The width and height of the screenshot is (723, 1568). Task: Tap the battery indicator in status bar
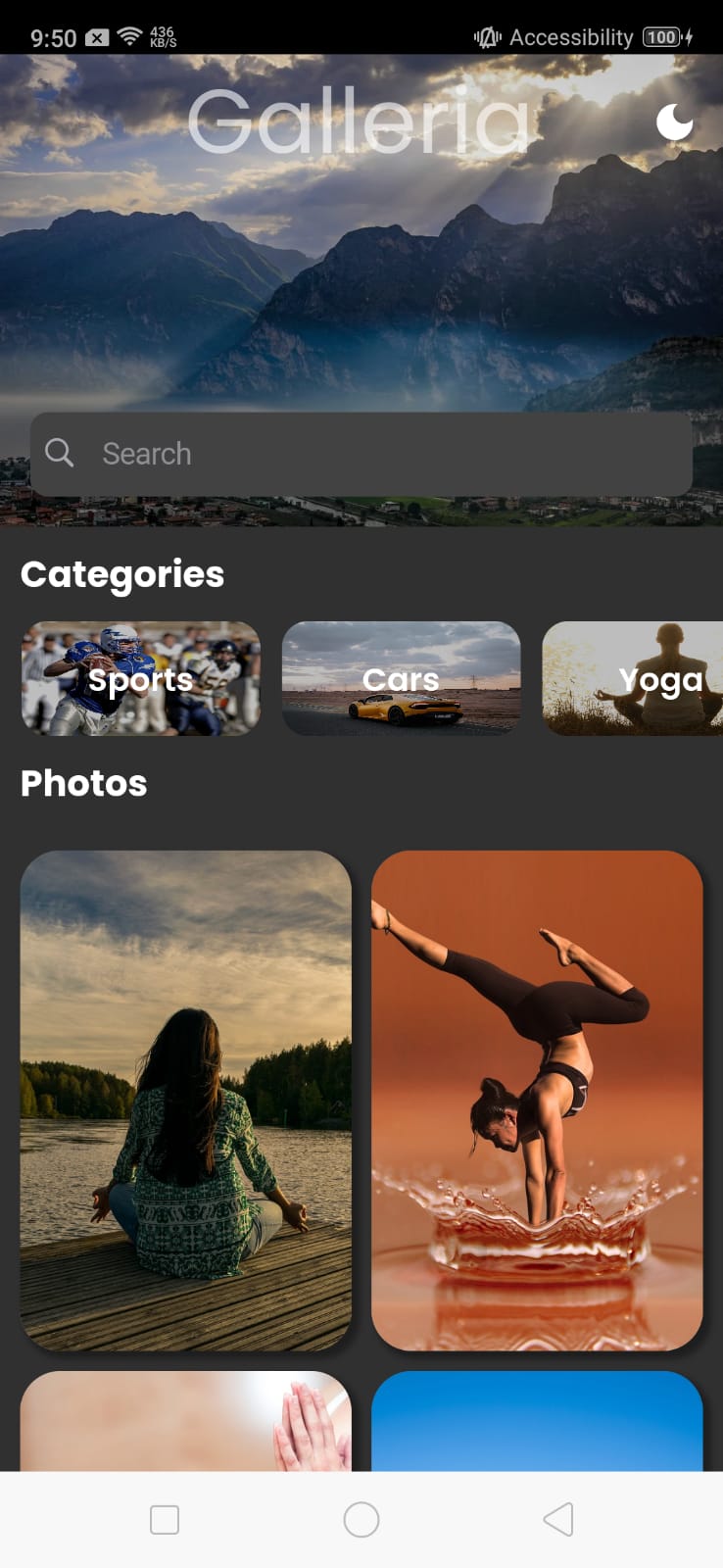tap(664, 37)
